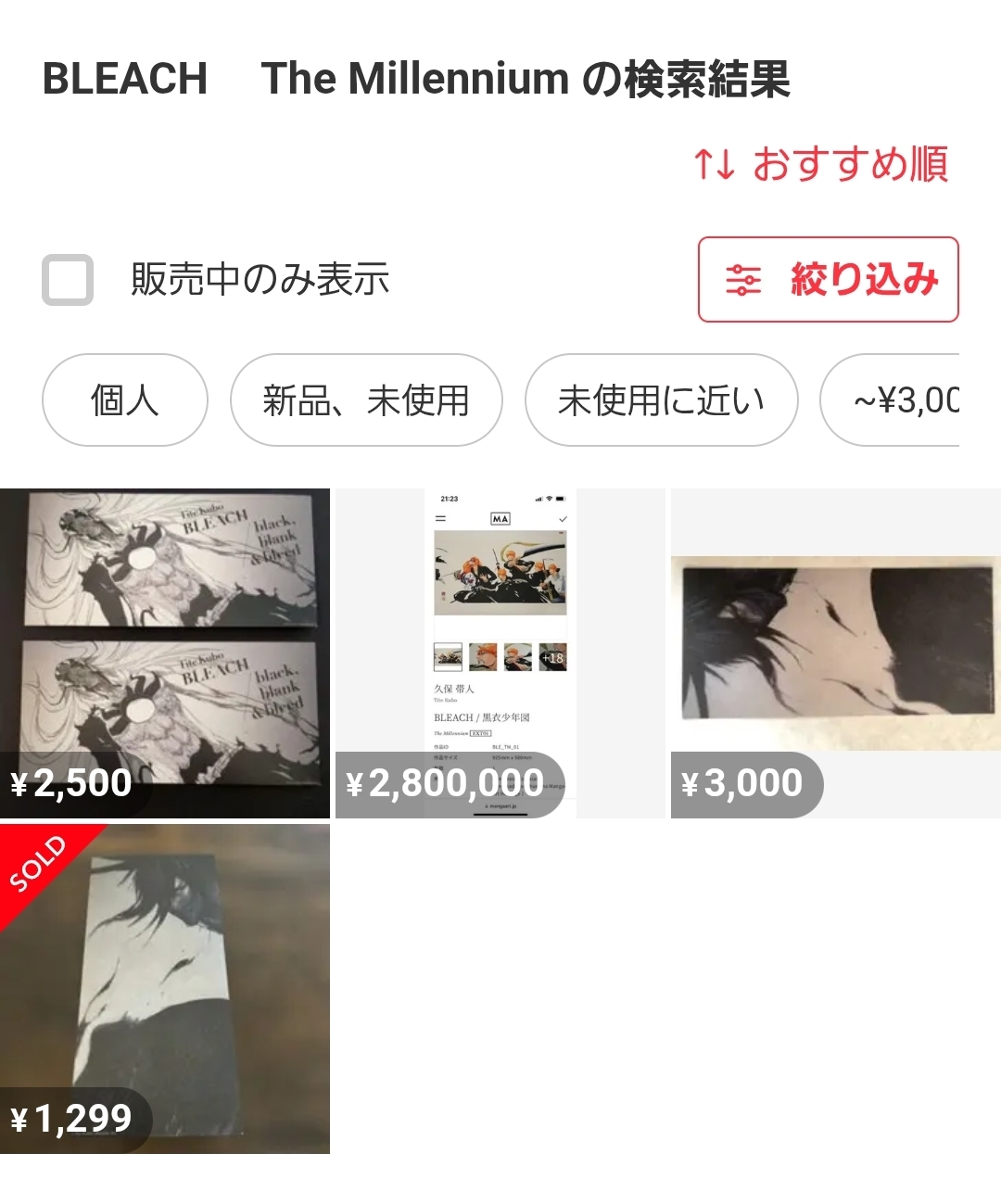Image resolution: width=1001 pixels, height=1204 pixels.
Task: Open the ¥3,000 artwork listing
Action: pos(836,653)
